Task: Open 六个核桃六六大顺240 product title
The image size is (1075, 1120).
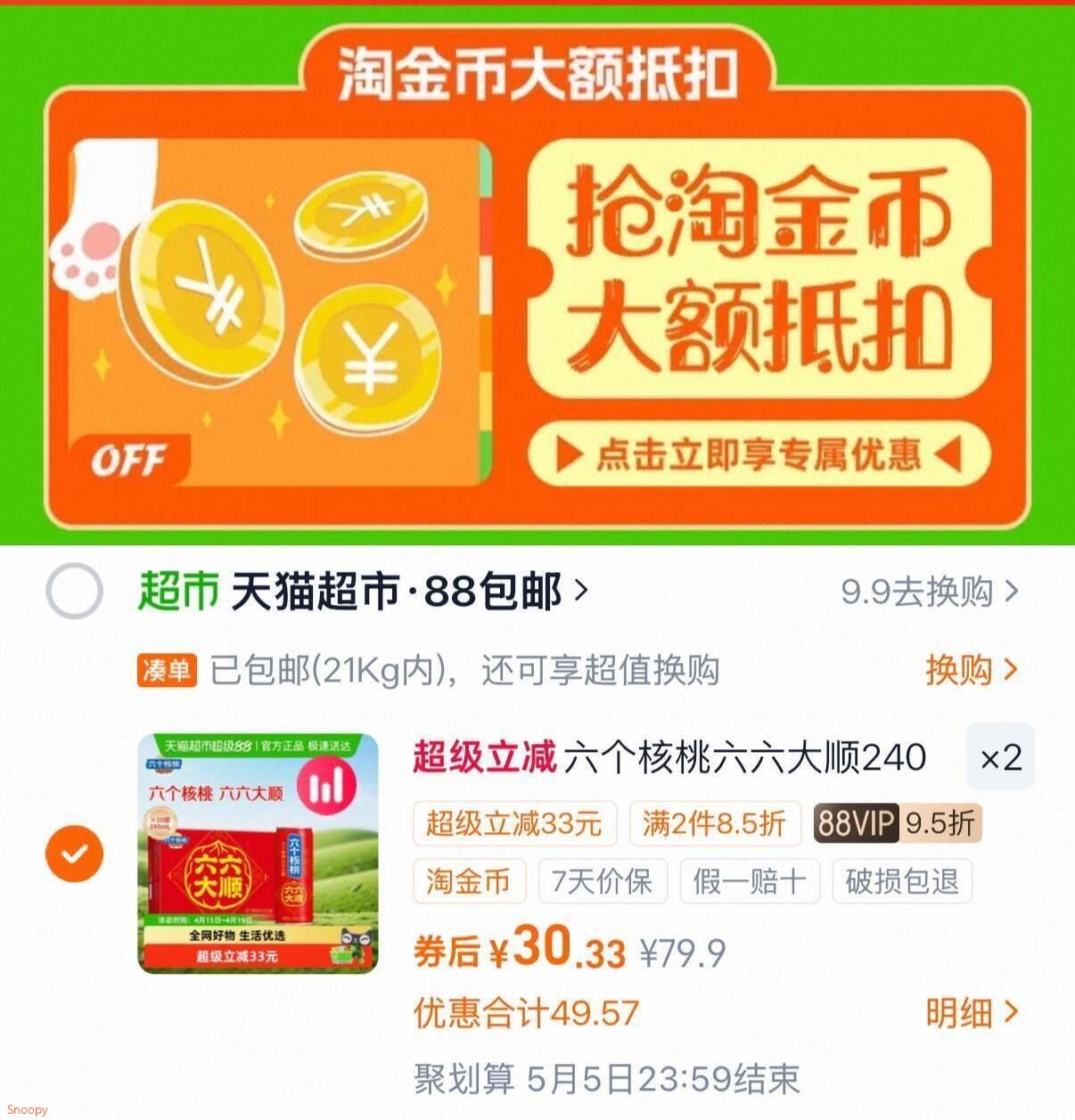Action: pos(669,757)
